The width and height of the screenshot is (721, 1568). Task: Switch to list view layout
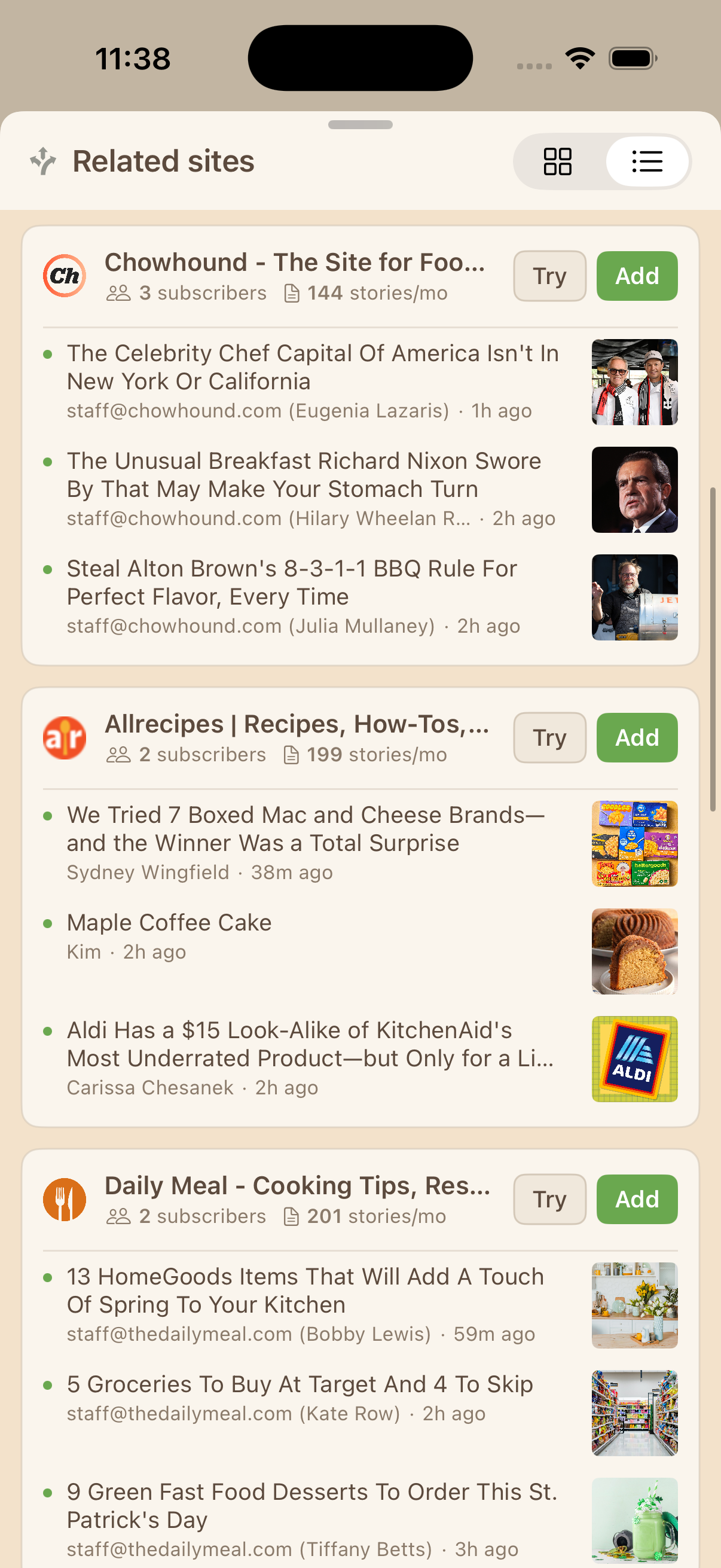click(x=647, y=162)
